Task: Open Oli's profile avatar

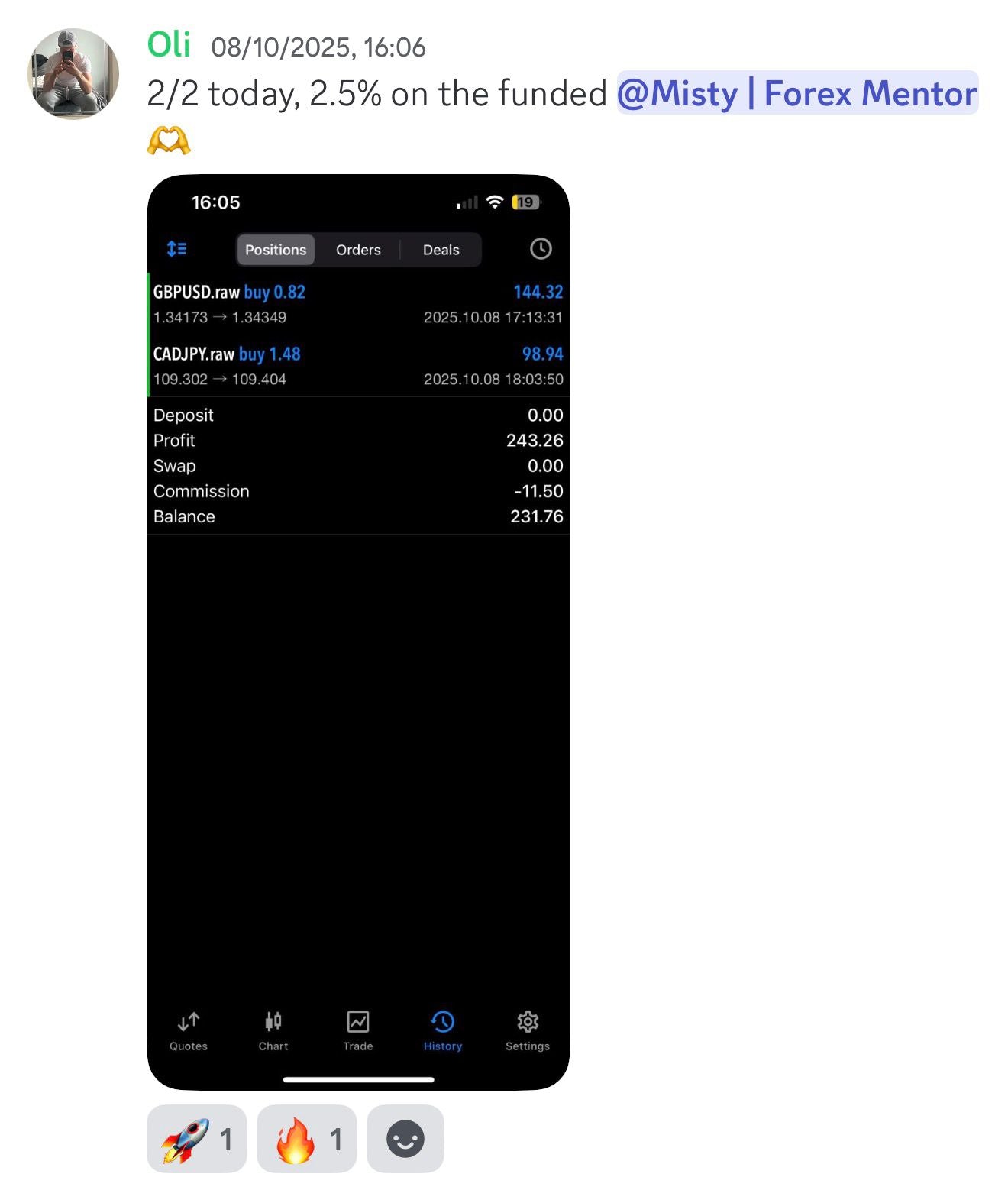Action: [x=73, y=74]
